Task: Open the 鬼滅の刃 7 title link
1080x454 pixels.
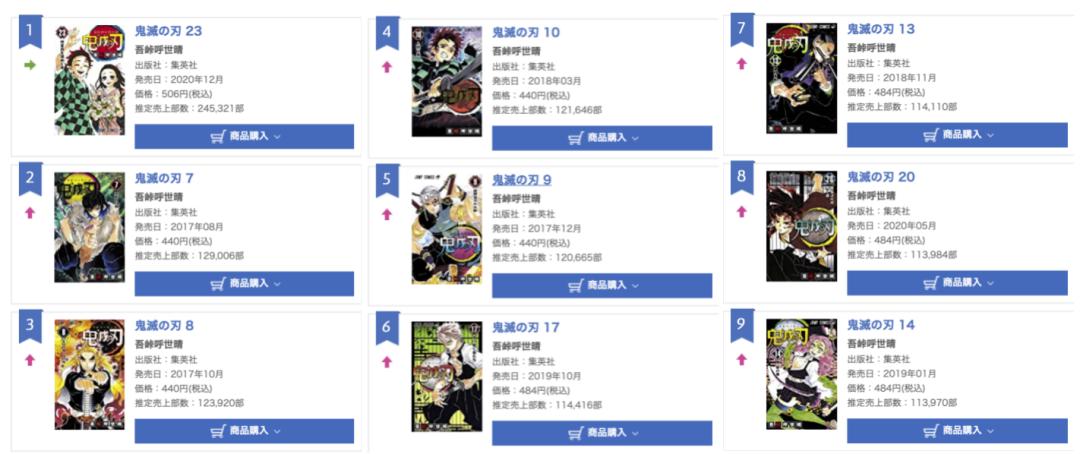Action: coord(164,178)
